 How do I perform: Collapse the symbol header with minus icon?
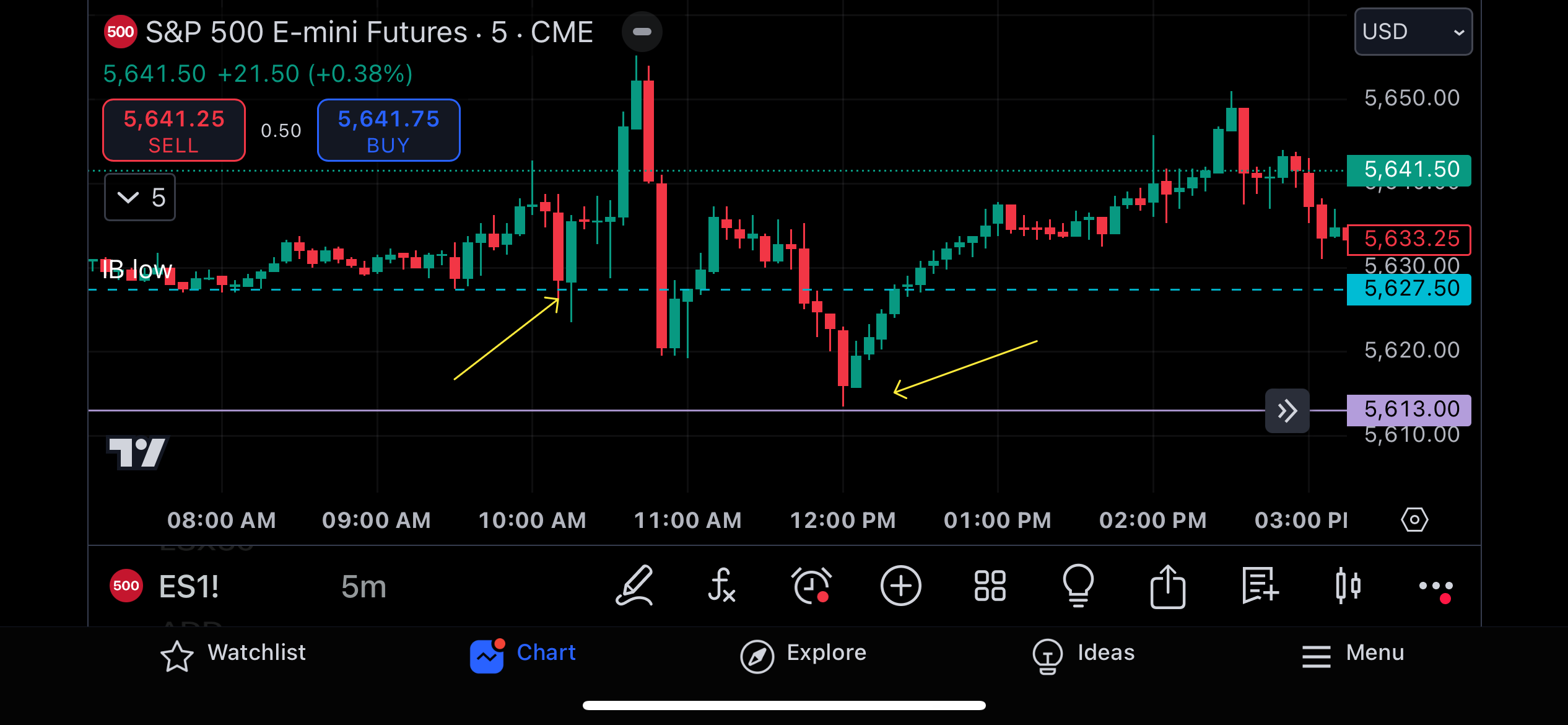642,32
